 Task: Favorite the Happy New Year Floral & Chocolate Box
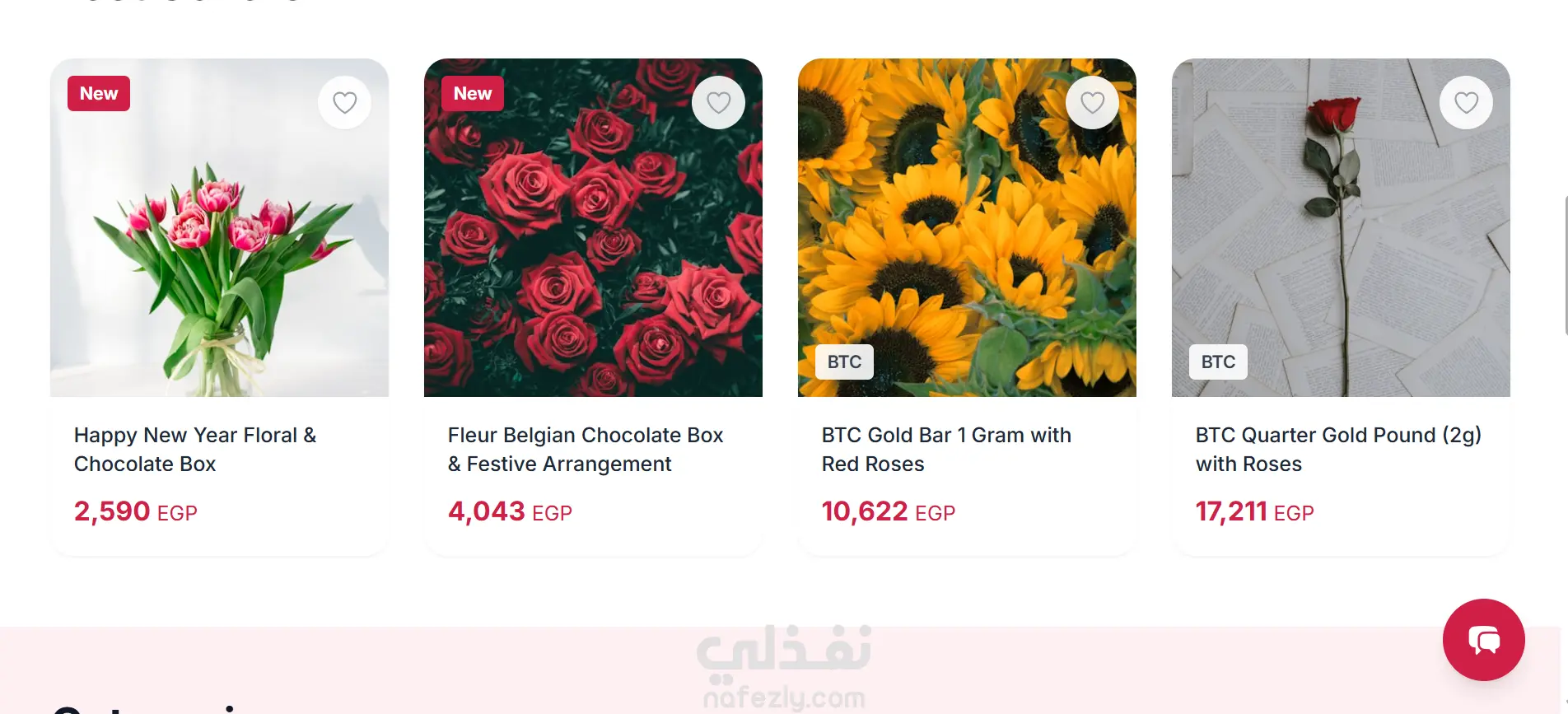344,103
